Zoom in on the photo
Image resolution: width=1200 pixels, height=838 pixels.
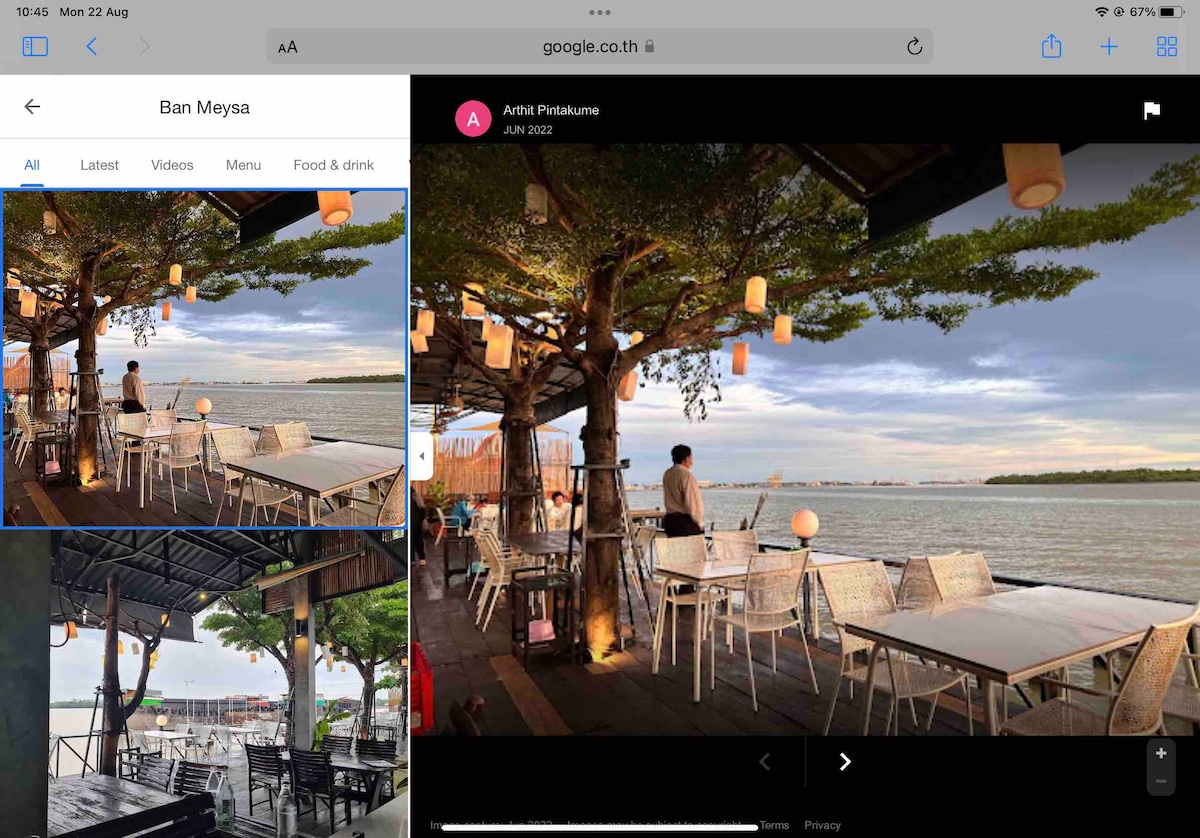[1161, 753]
